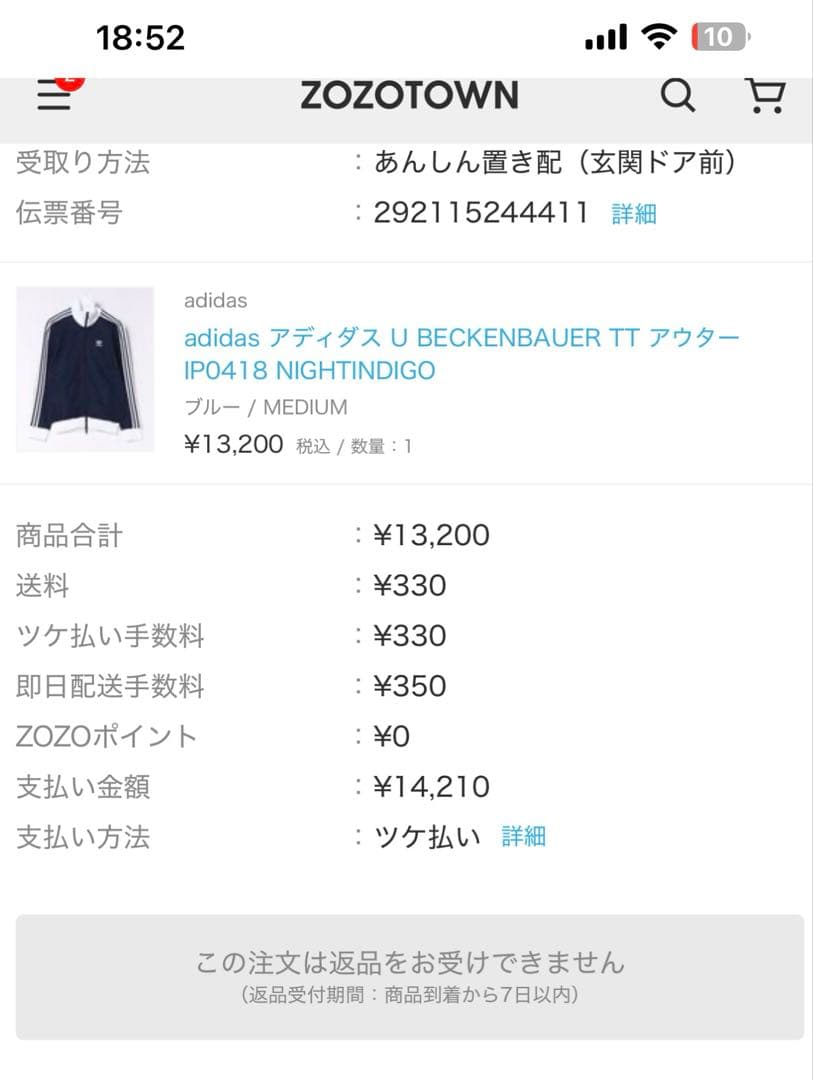Select the ブルー / MEDIUM variant text
Screen dimensions: 813x1080
point(265,407)
